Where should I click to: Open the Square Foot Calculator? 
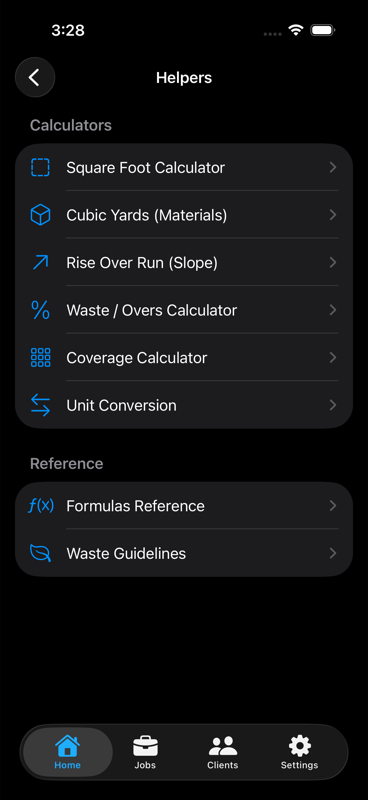[x=184, y=167]
